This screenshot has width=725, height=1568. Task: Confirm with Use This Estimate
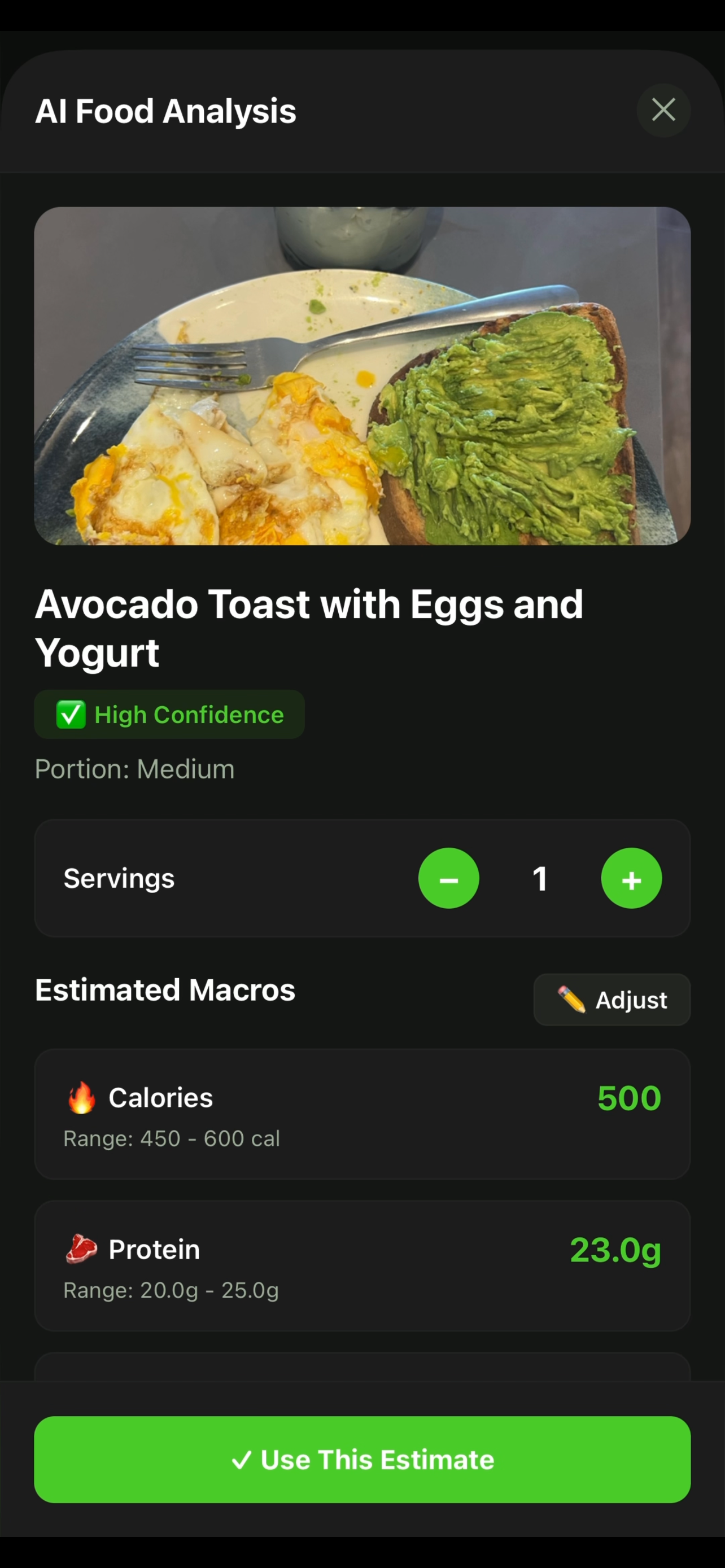[362, 1460]
